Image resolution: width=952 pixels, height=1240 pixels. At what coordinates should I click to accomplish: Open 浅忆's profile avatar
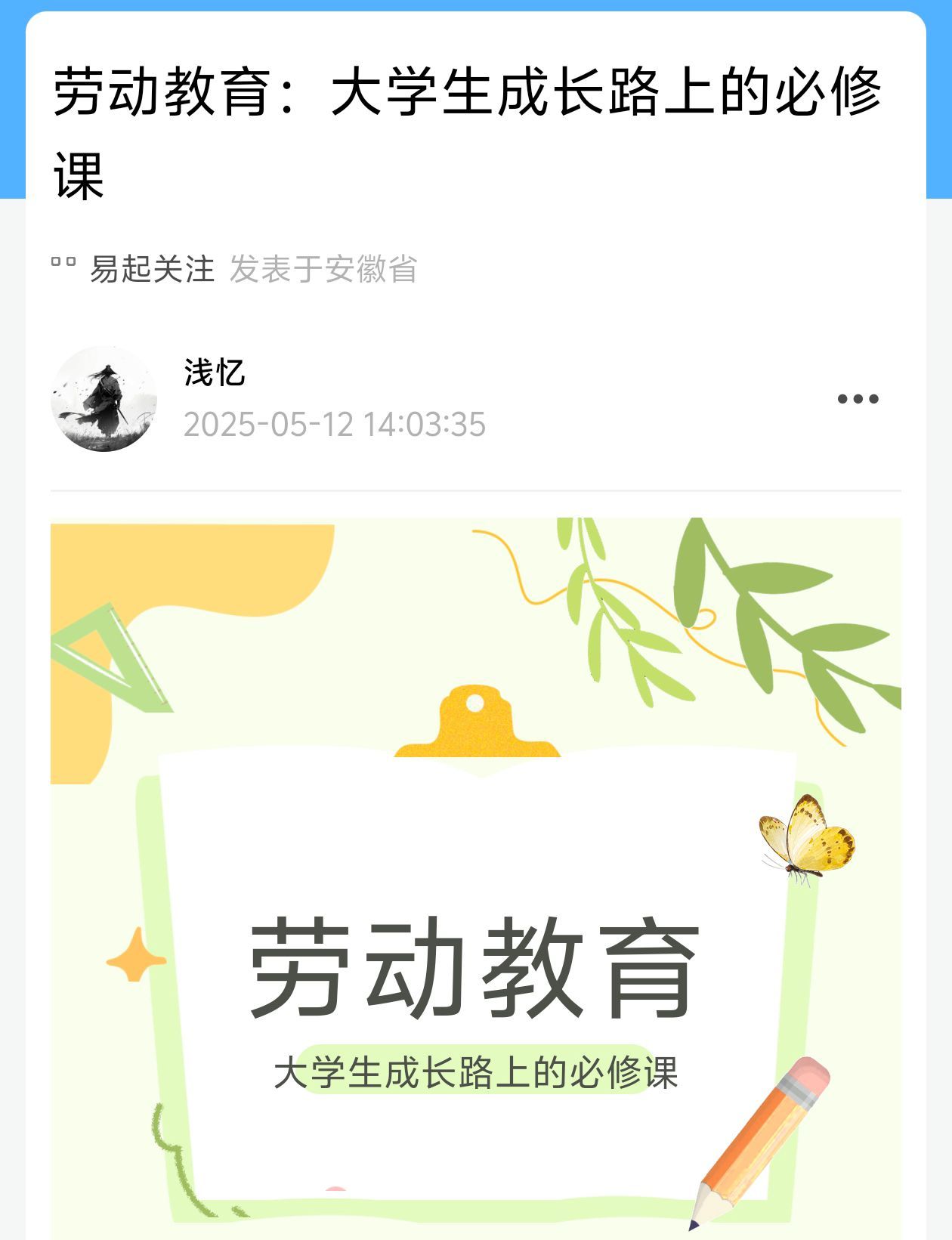tap(104, 399)
